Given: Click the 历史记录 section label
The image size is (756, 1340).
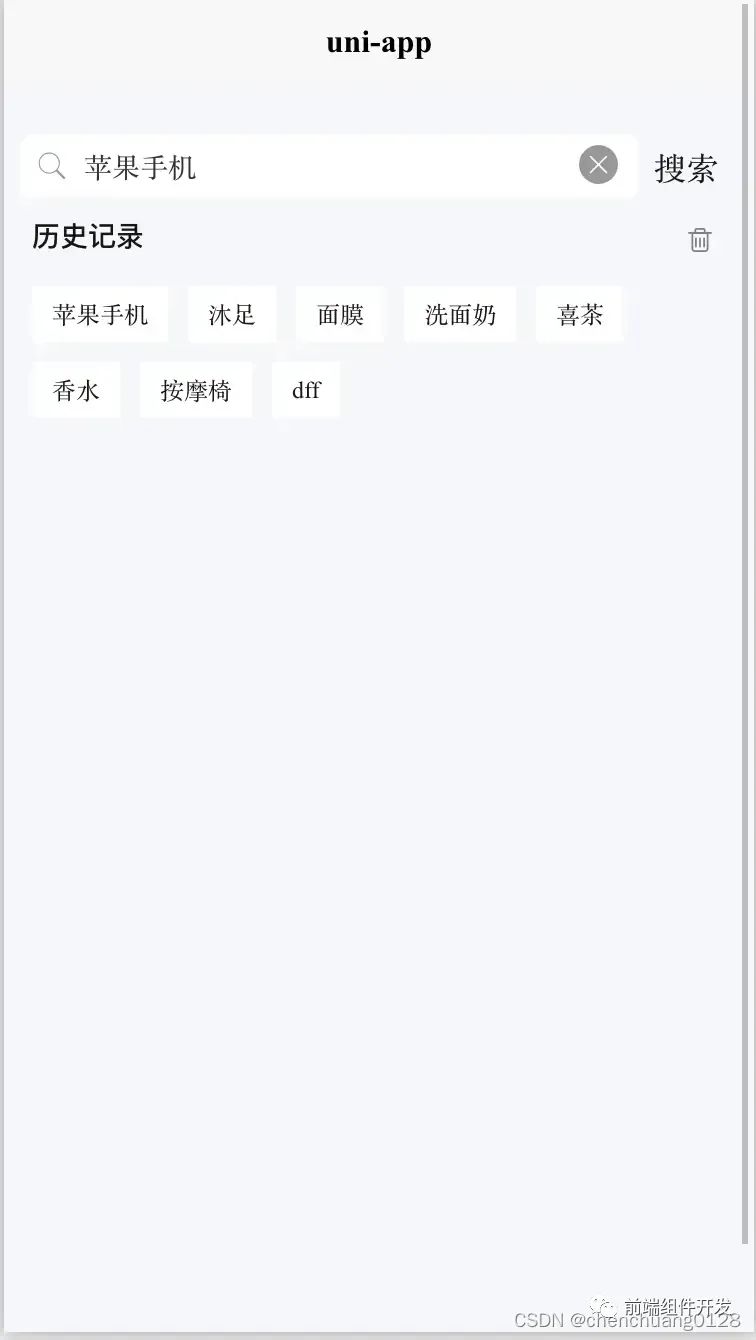Looking at the screenshot, I should pos(87,237).
